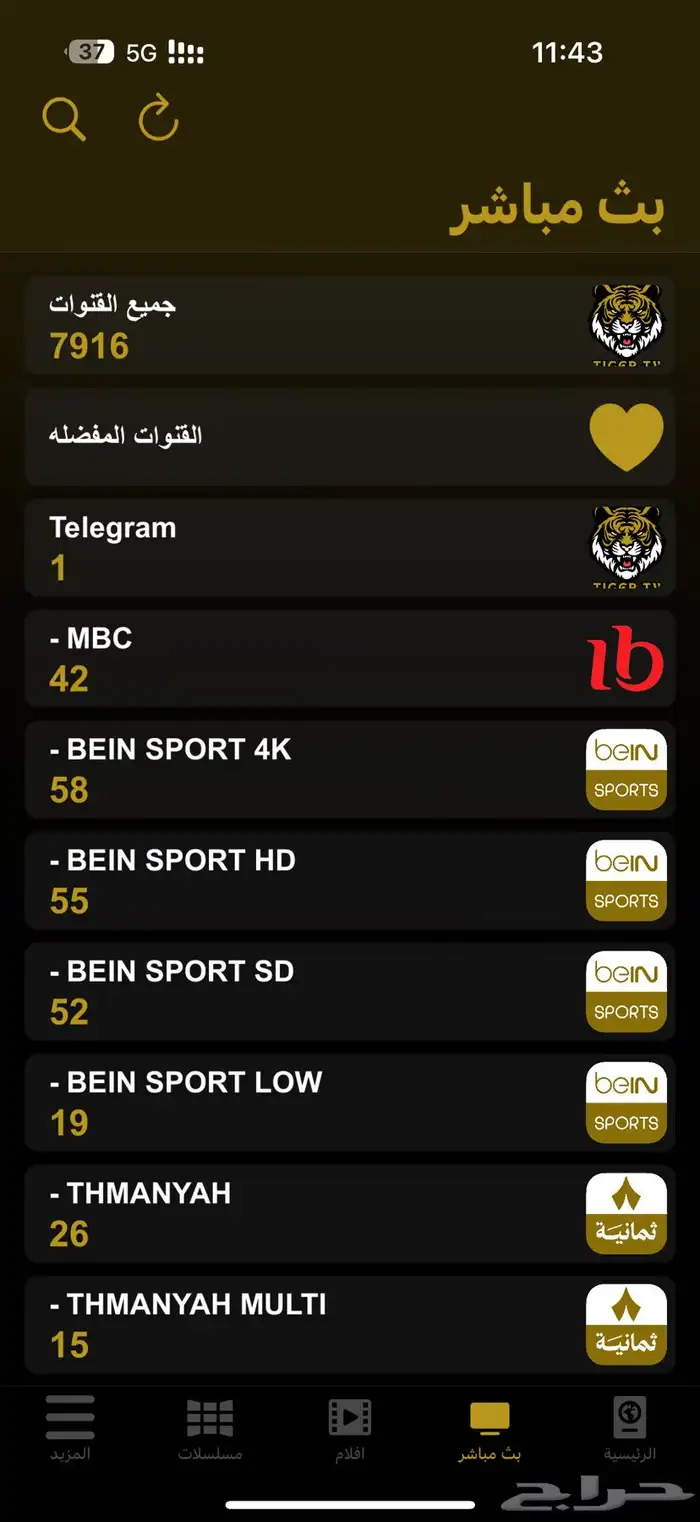This screenshot has width=700, height=1522.
Task: Select BEIN SPORT HD category
Action: pos(349,881)
